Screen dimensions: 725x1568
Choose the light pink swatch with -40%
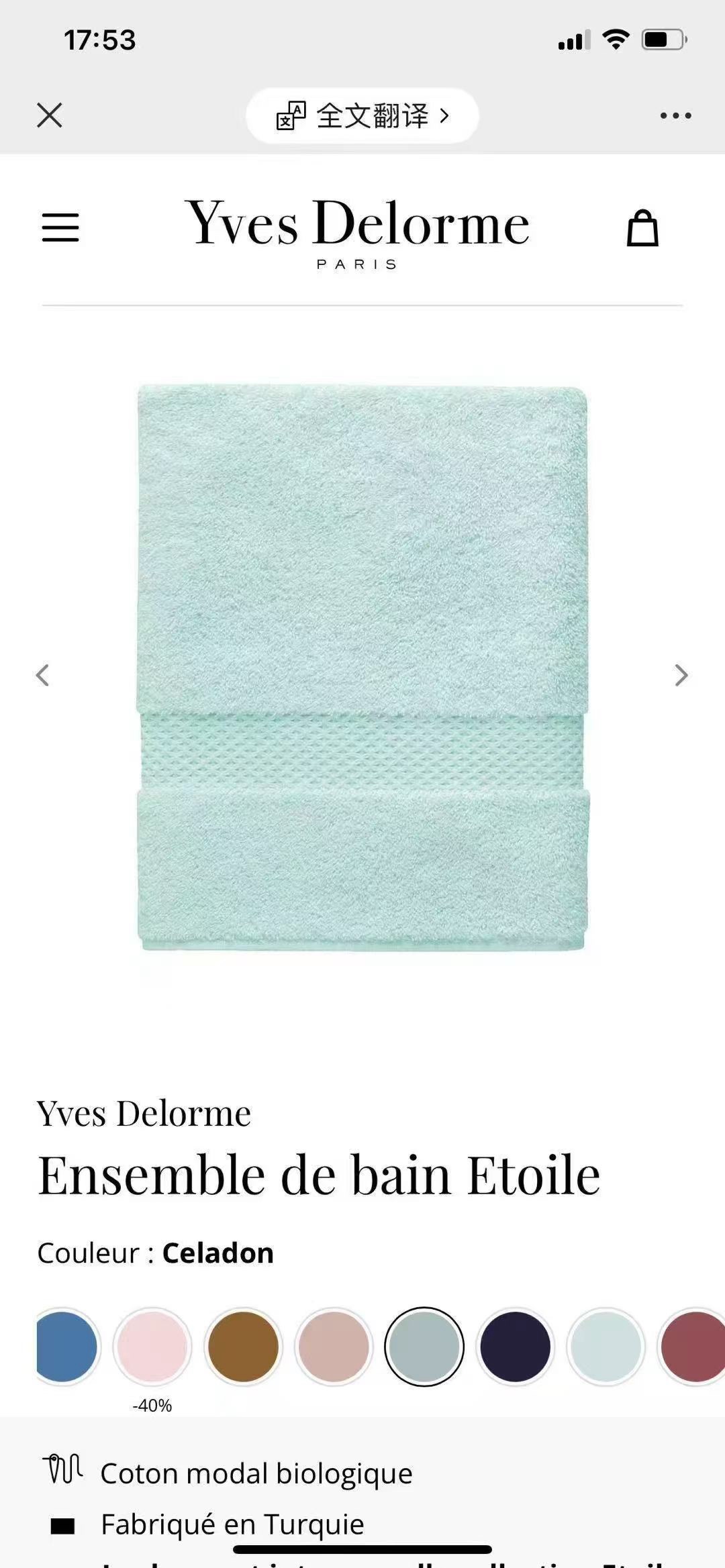(x=152, y=1347)
